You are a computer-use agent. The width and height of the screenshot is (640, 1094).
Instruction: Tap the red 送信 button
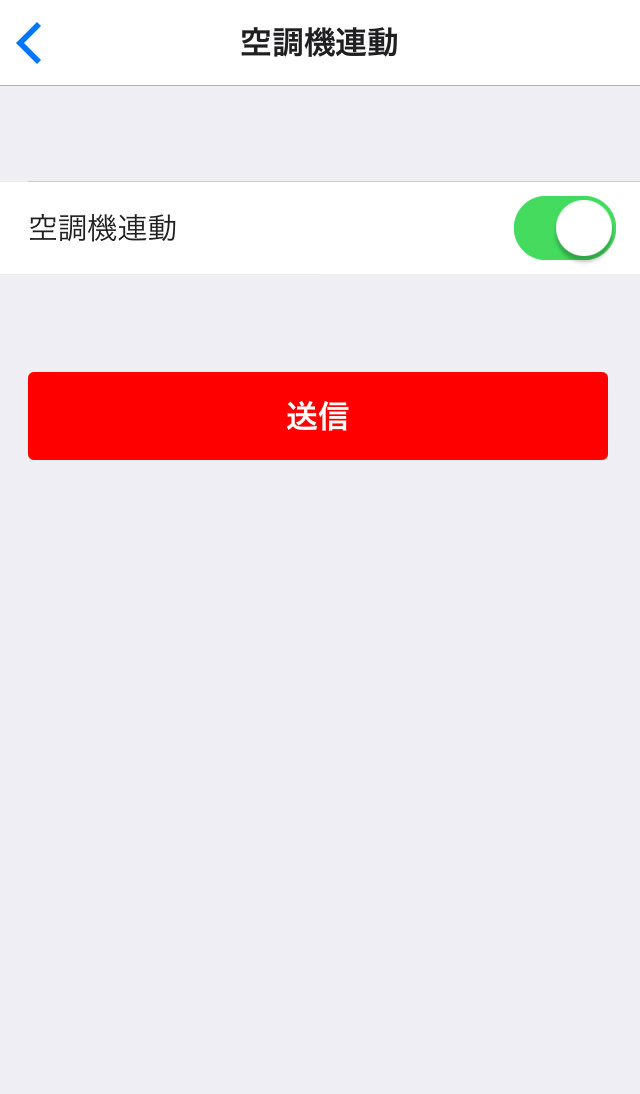[x=318, y=416]
